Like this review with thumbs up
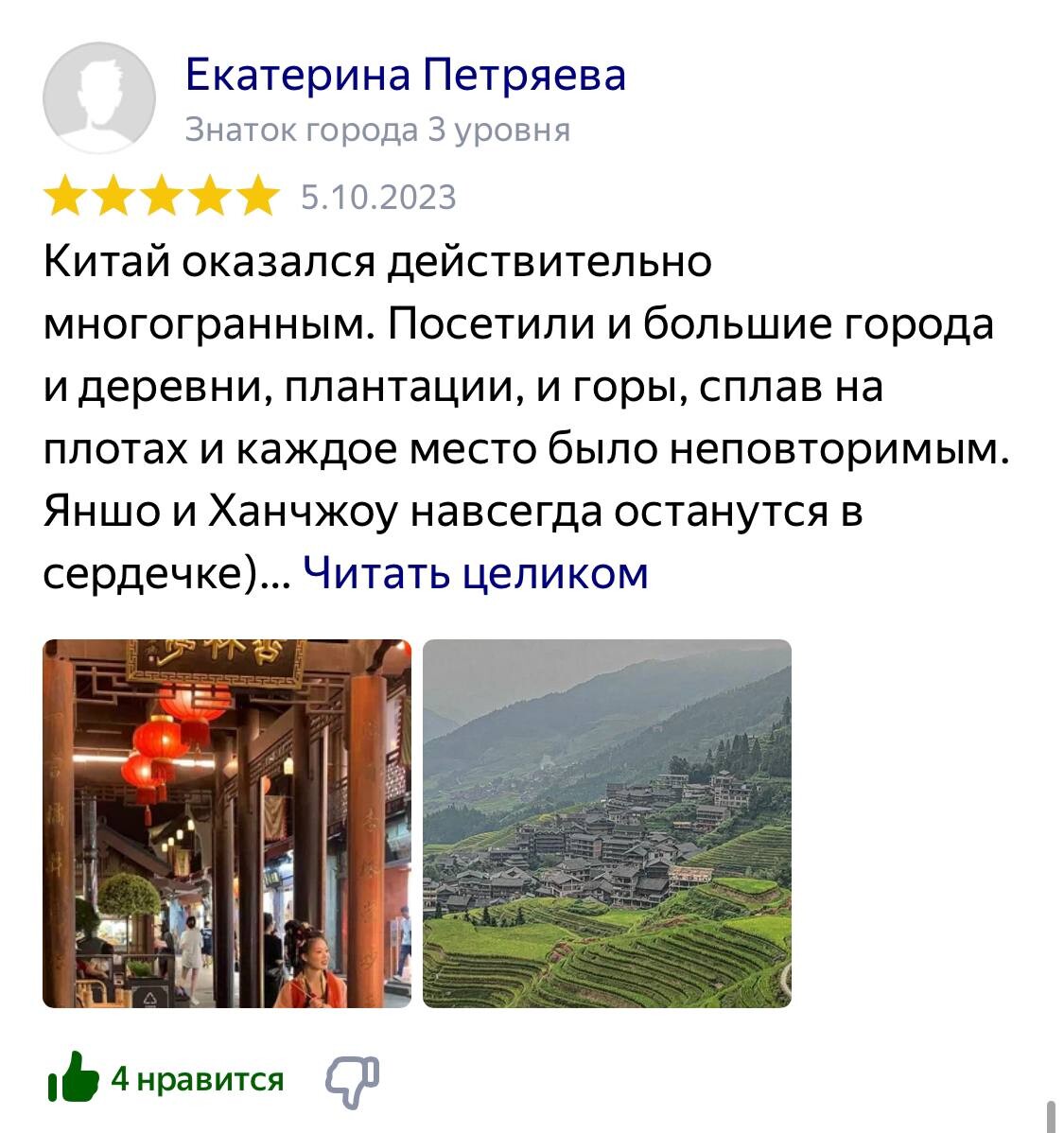Image resolution: width=1064 pixels, height=1133 pixels. pos(73,1078)
